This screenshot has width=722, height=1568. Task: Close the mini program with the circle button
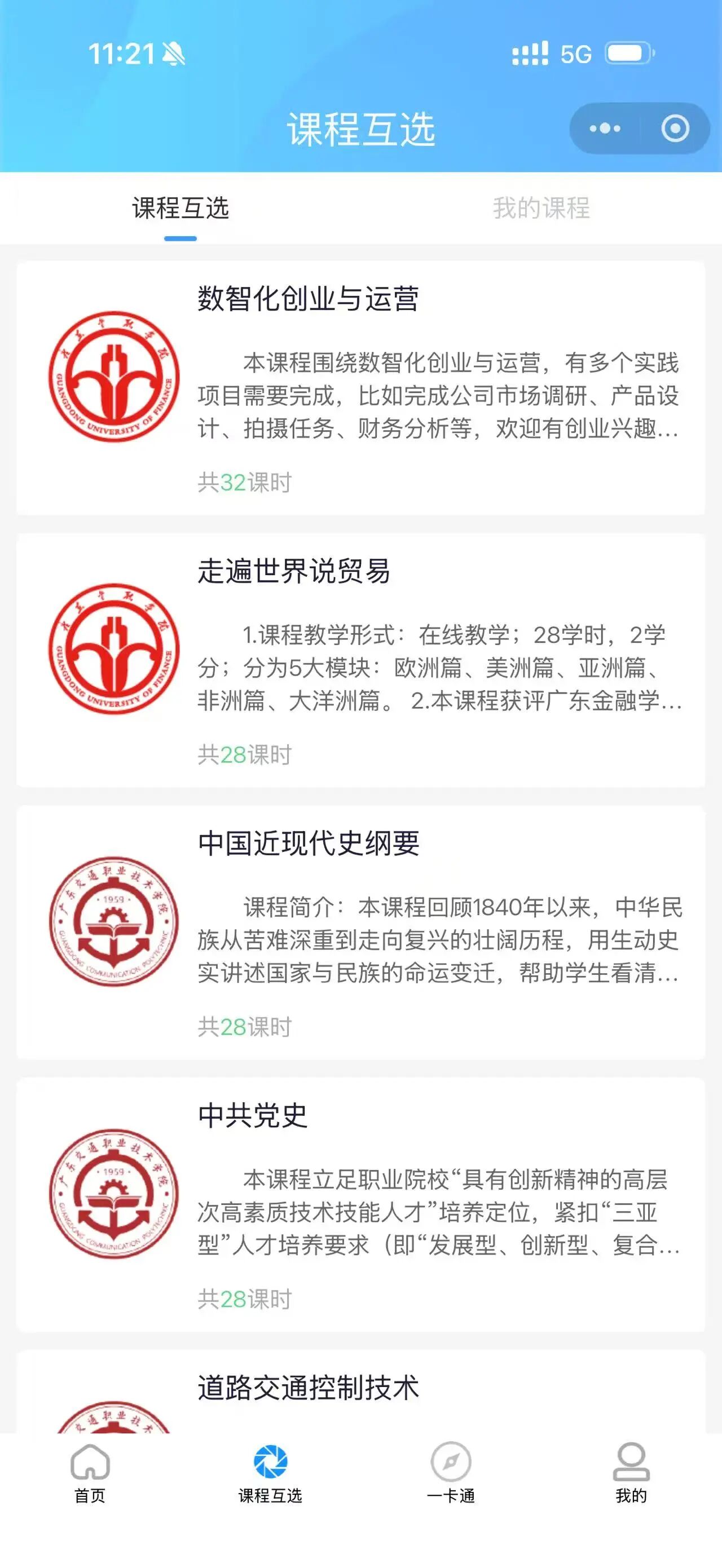[675, 129]
